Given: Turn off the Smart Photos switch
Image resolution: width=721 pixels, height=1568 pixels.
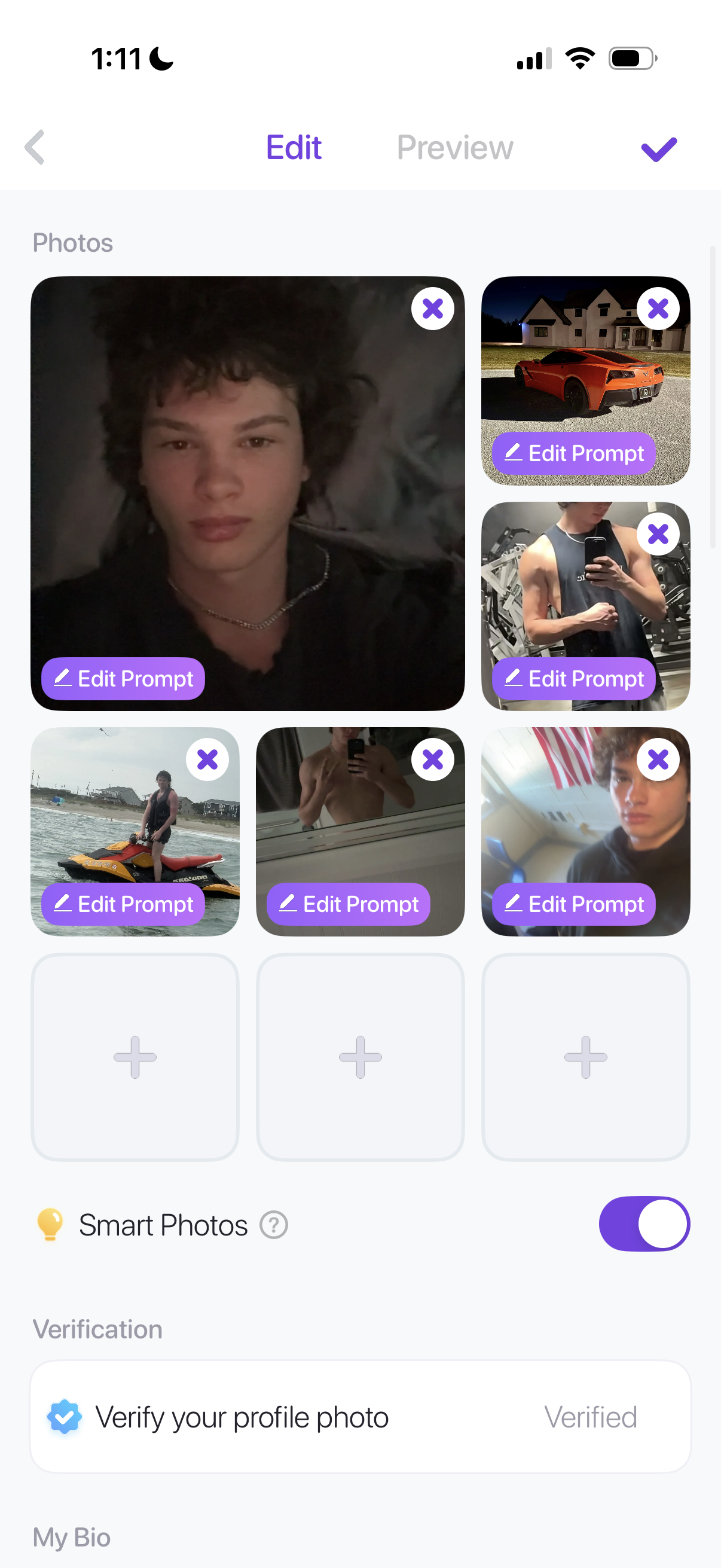Looking at the screenshot, I should click(644, 1224).
